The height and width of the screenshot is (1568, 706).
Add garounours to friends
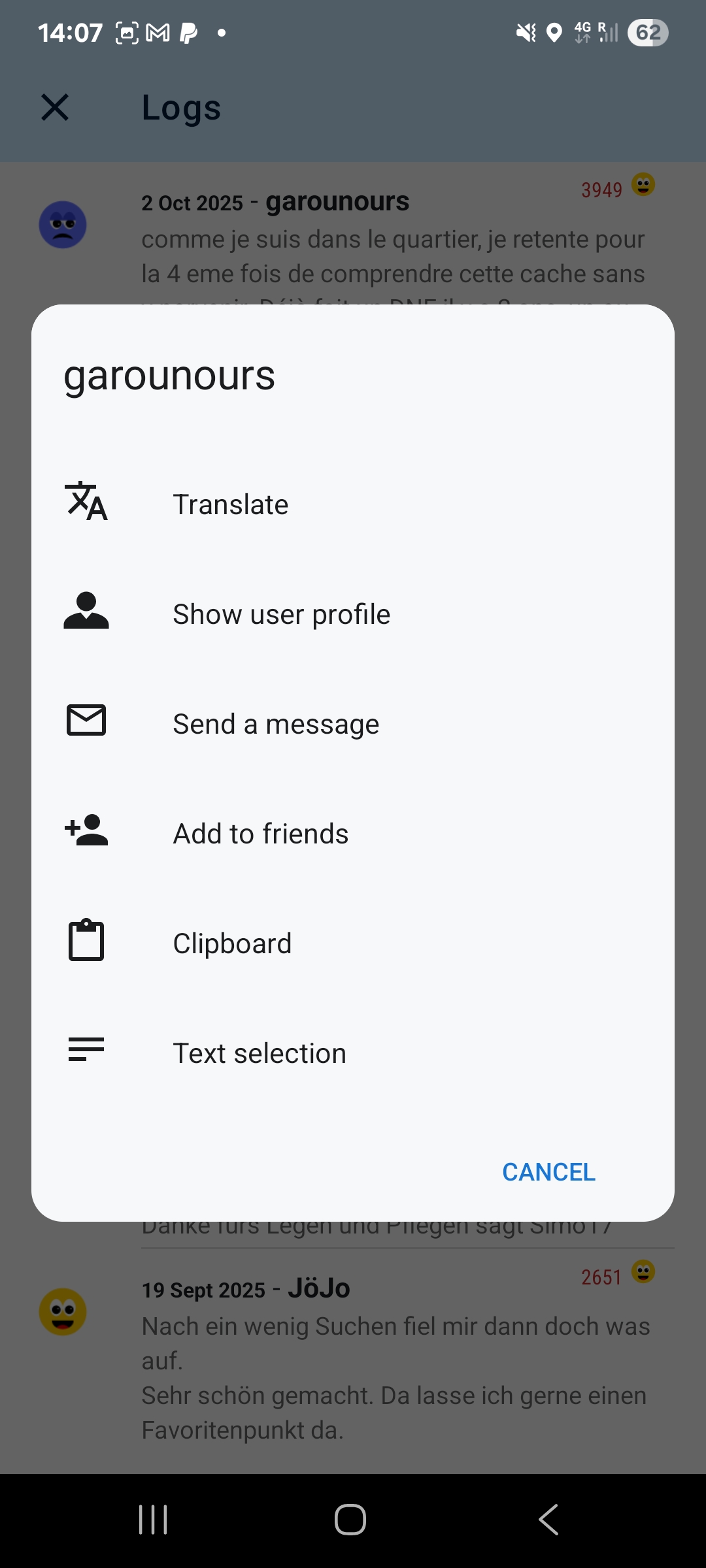pyautogui.click(x=260, y=834)
